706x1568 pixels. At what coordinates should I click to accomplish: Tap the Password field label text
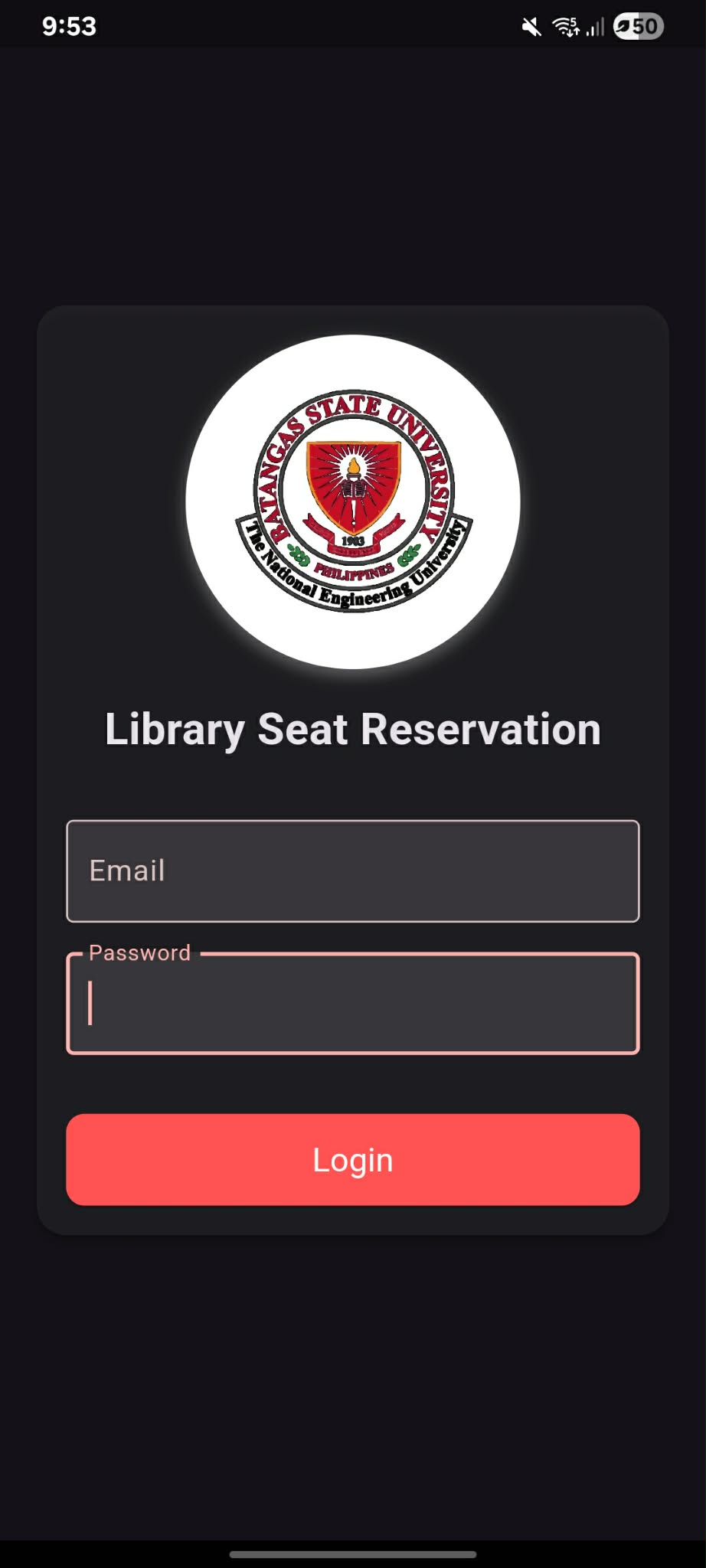(x=139, y=952)
